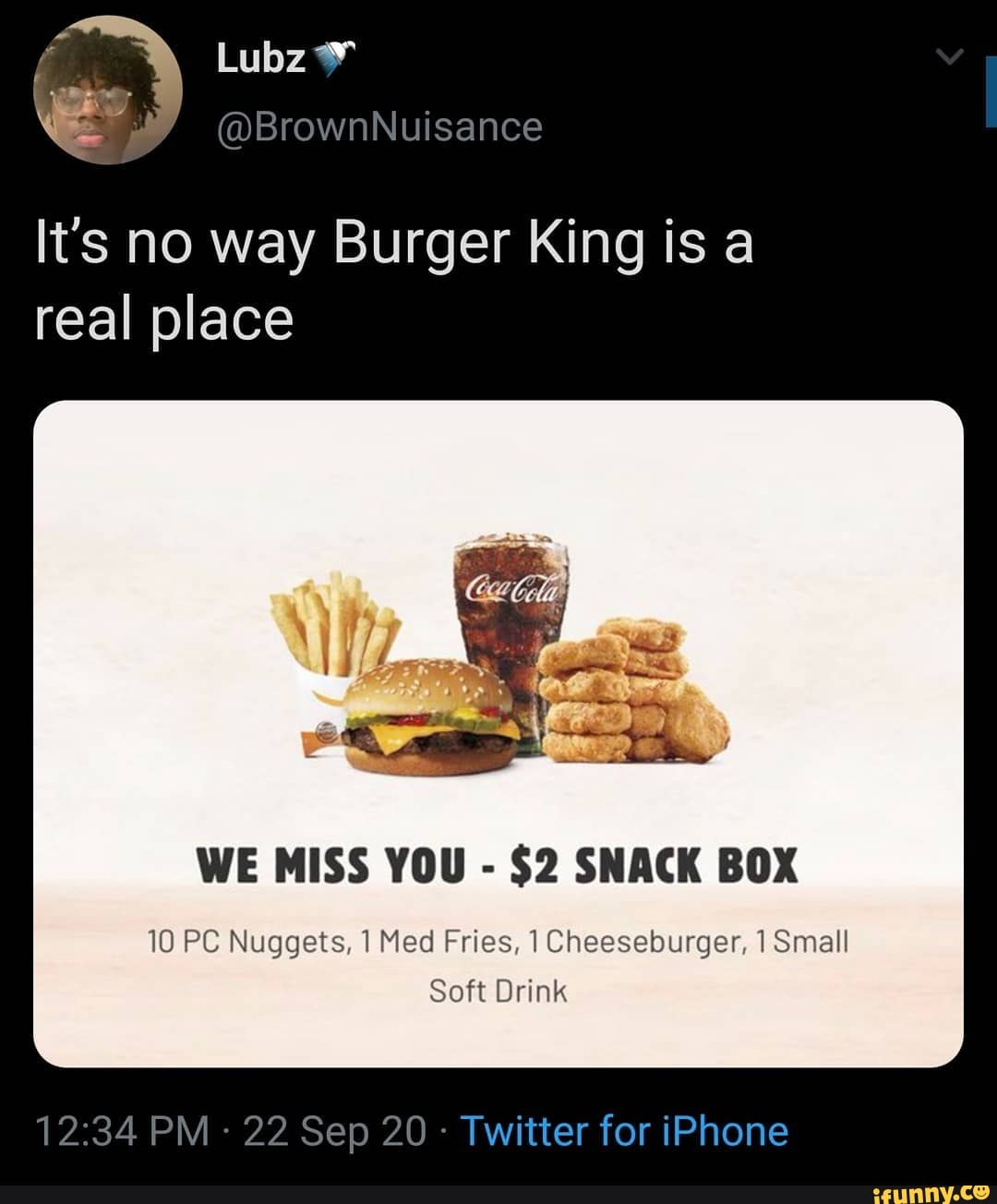Screen dimensions: 997x1204
Task: Open the tweet options chevron
Action: coord(948,59)
